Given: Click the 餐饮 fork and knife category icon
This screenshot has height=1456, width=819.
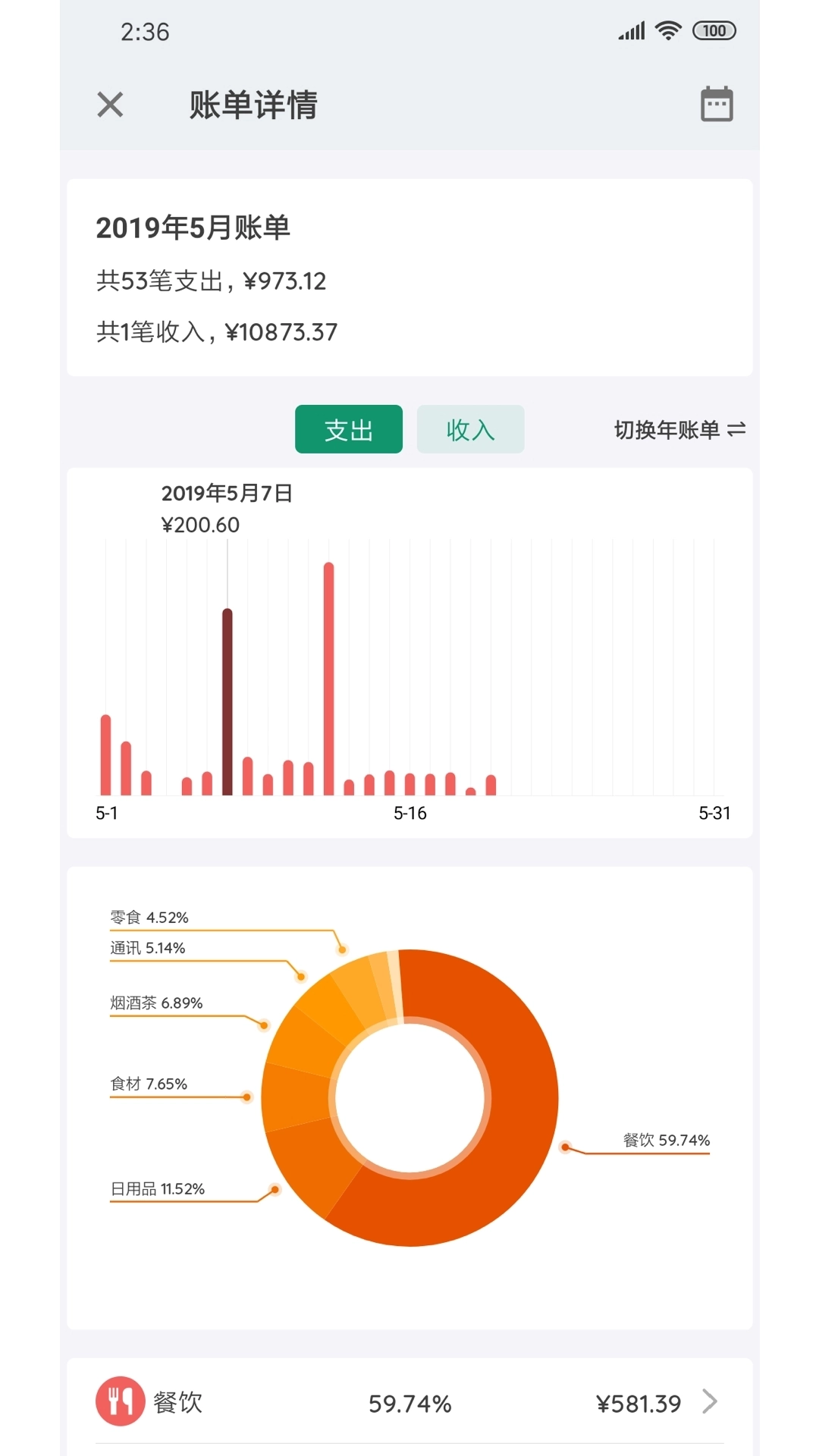Looking at the screenshot, I should pyautogui.click(x=121, y=1402).
